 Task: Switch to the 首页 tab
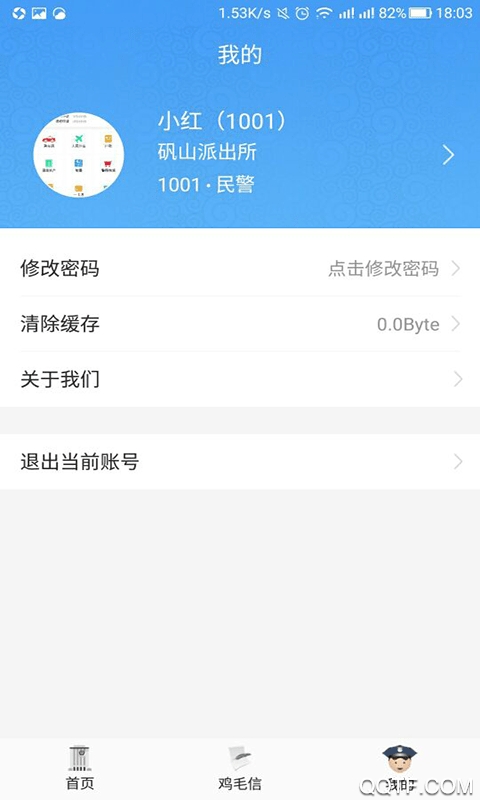80,767
